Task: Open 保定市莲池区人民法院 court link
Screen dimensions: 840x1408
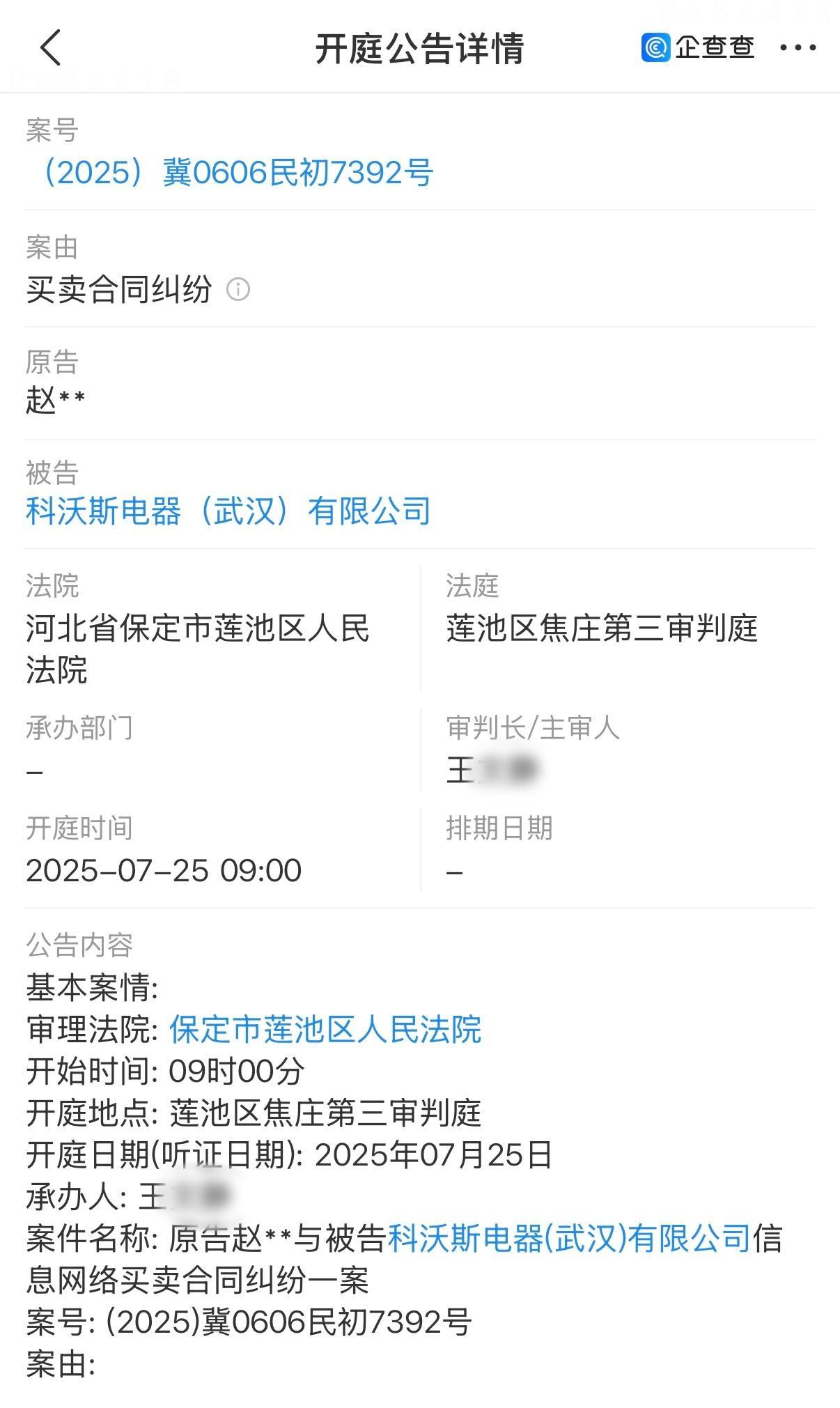Action: coord(325,1029)
